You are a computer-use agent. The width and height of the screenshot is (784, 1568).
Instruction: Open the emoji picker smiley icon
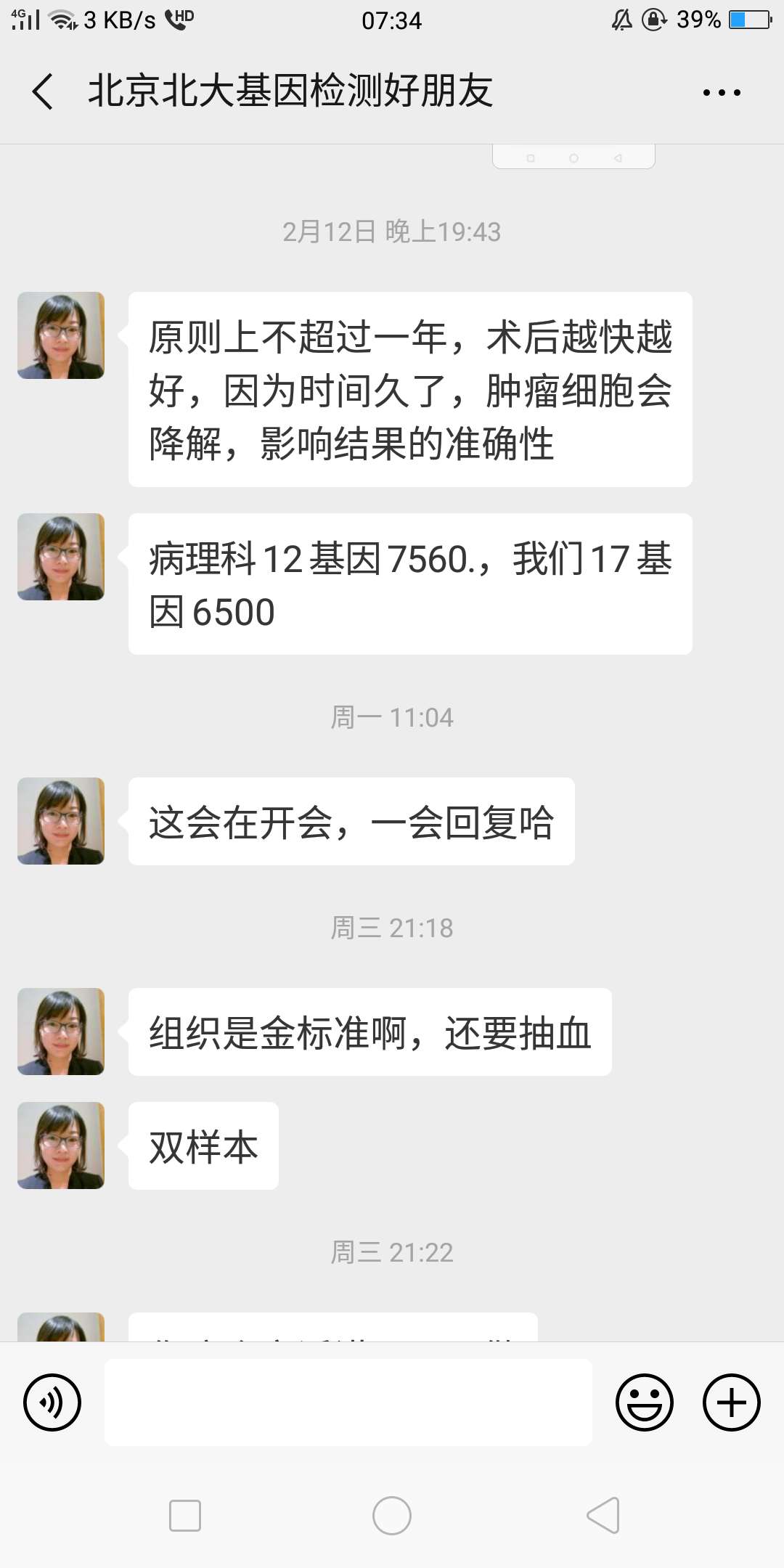645,1402
